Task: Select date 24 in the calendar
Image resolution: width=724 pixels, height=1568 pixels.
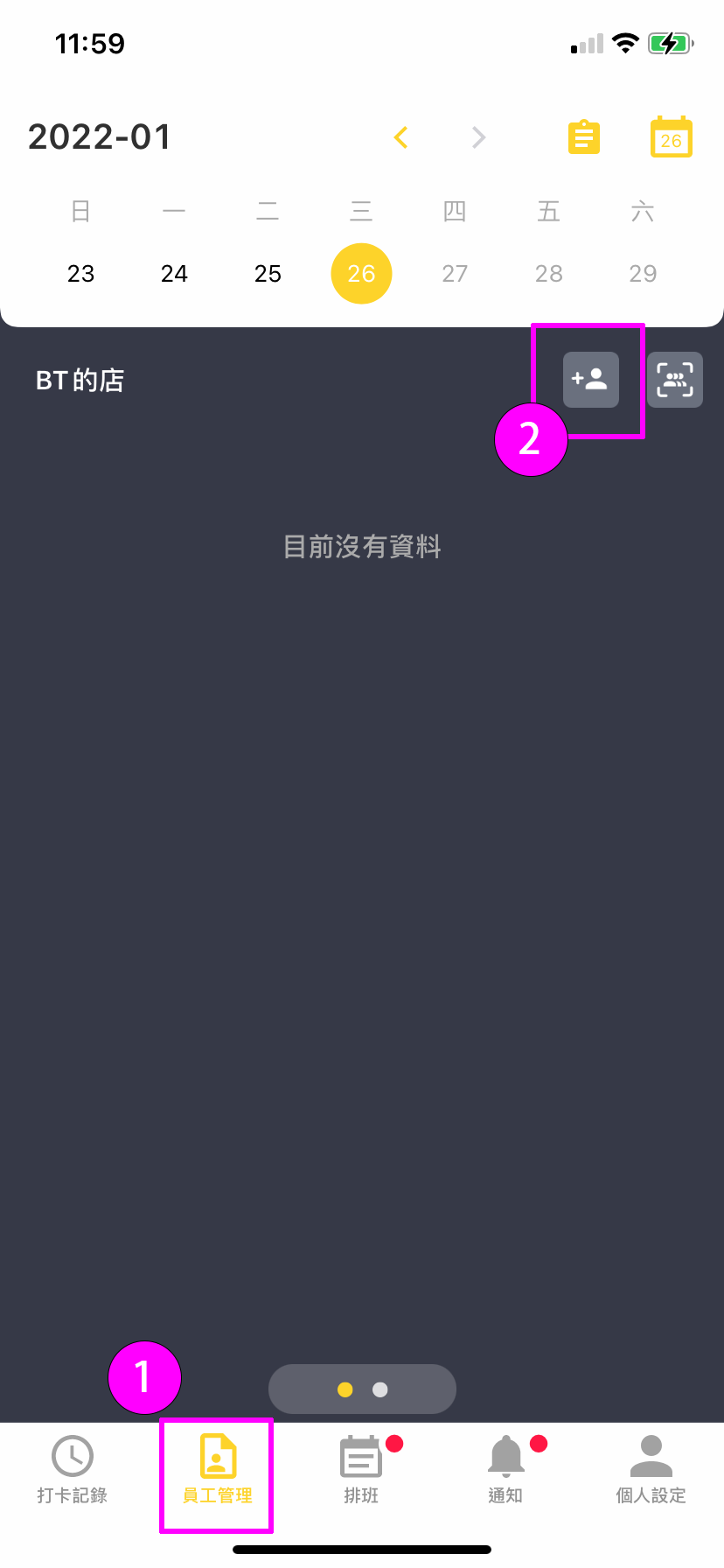Action: pyautogui.click(x=174, y=274)
